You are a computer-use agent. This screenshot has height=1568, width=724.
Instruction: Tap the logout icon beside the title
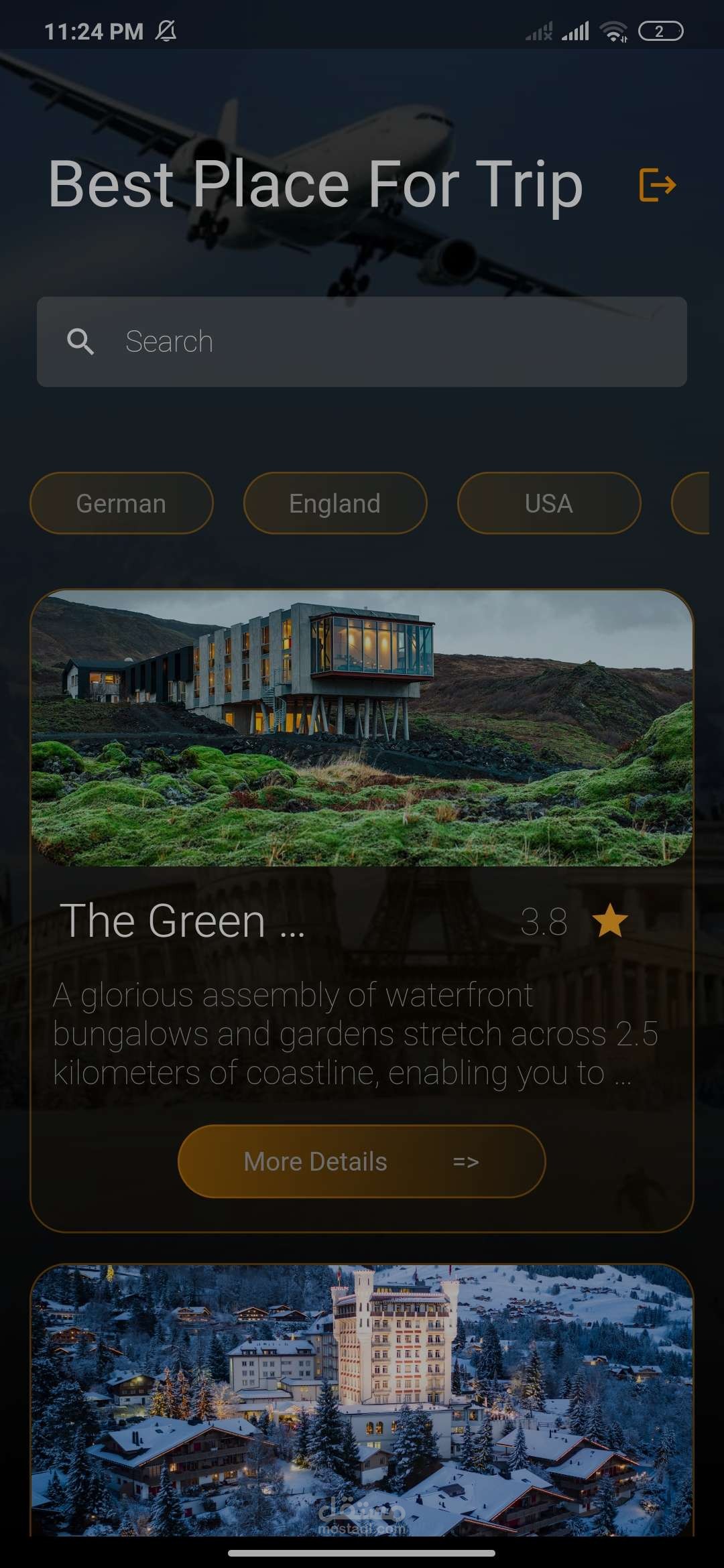coord(657,185)
